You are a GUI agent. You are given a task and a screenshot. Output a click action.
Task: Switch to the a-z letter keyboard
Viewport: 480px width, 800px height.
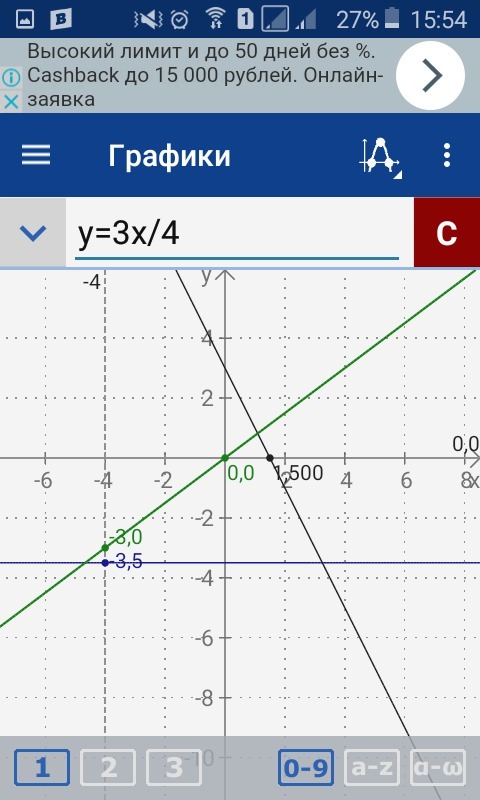tap(372, 767)
